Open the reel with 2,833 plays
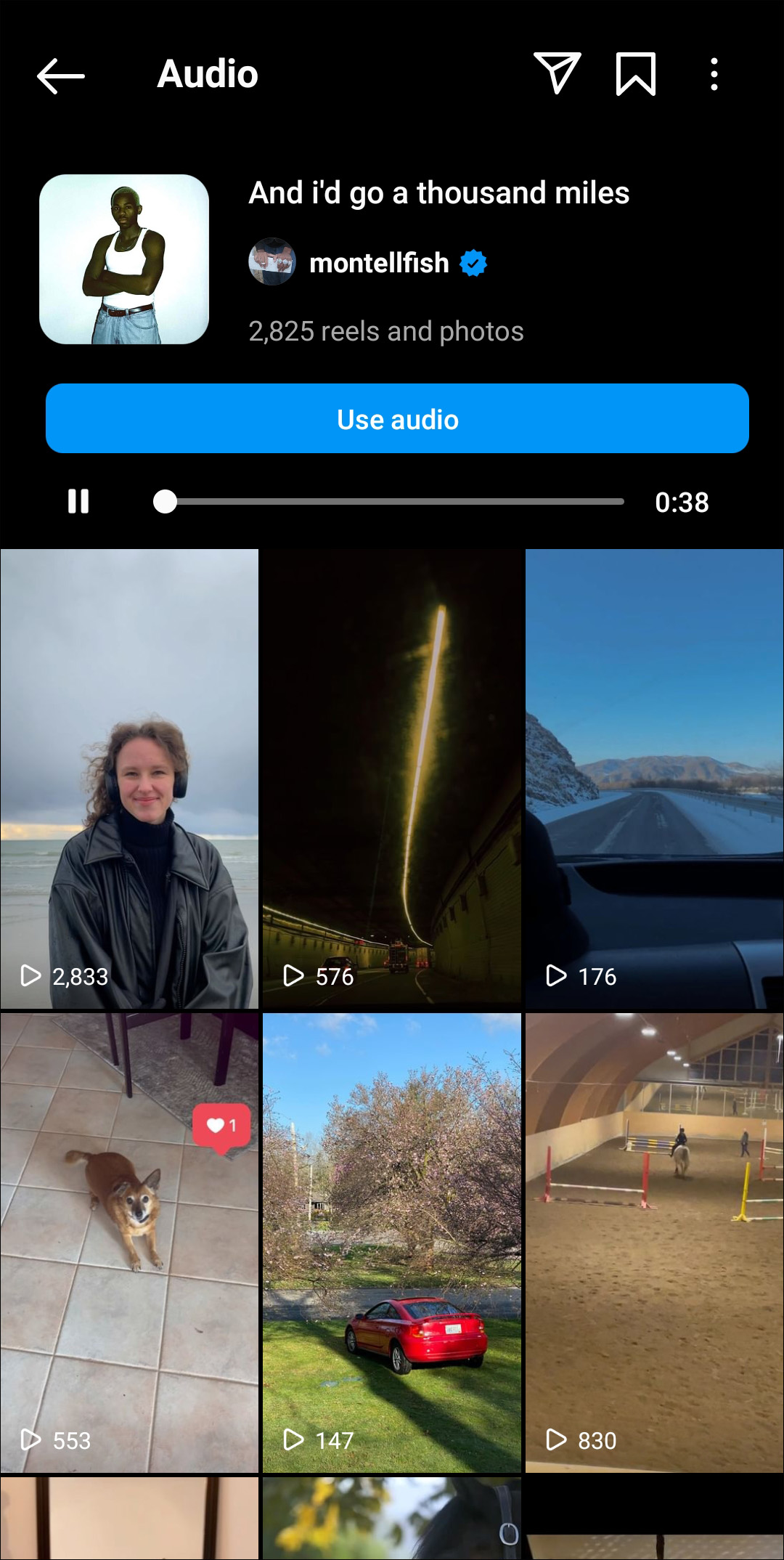 pyautogui.click(x=129, y=779)
